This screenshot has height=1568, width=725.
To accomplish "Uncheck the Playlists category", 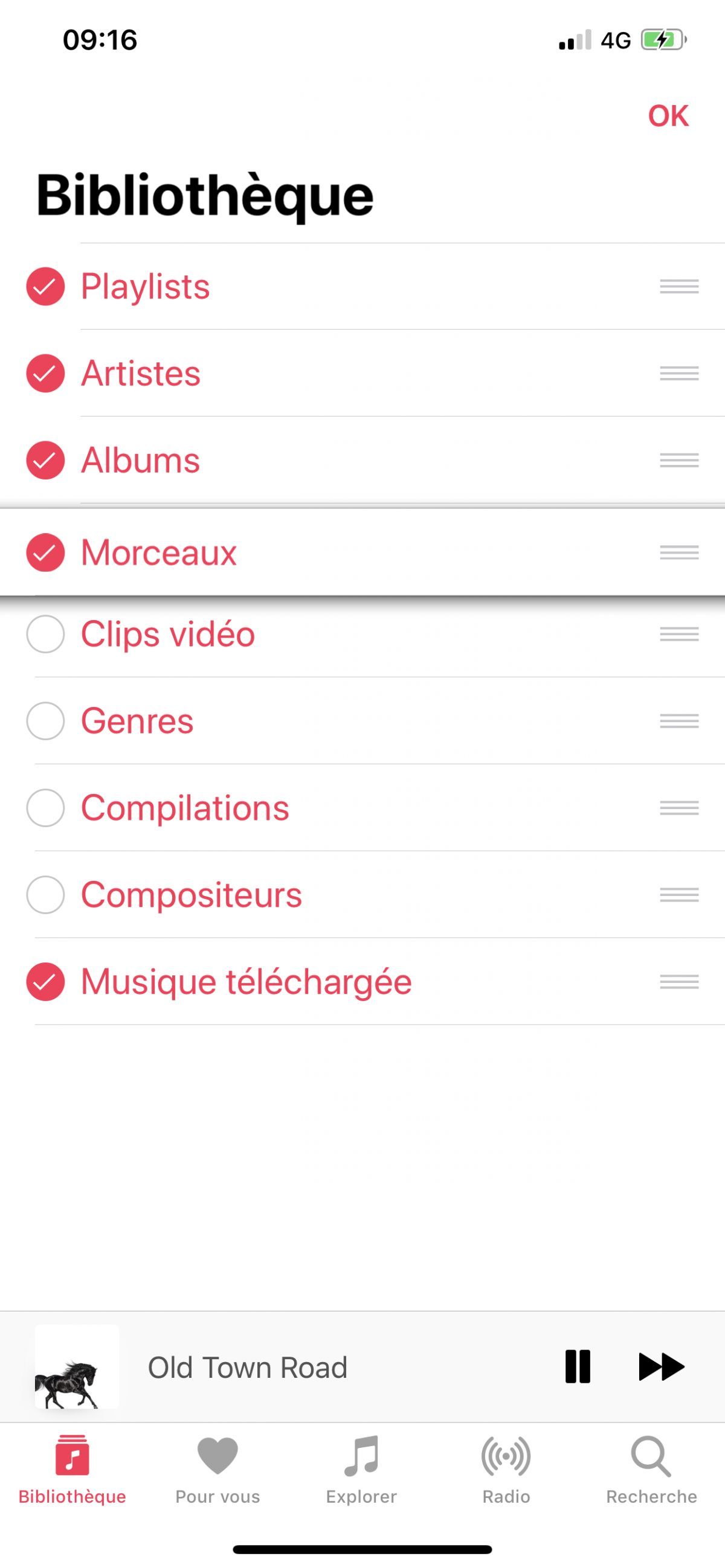I will (x=46, y=286).
